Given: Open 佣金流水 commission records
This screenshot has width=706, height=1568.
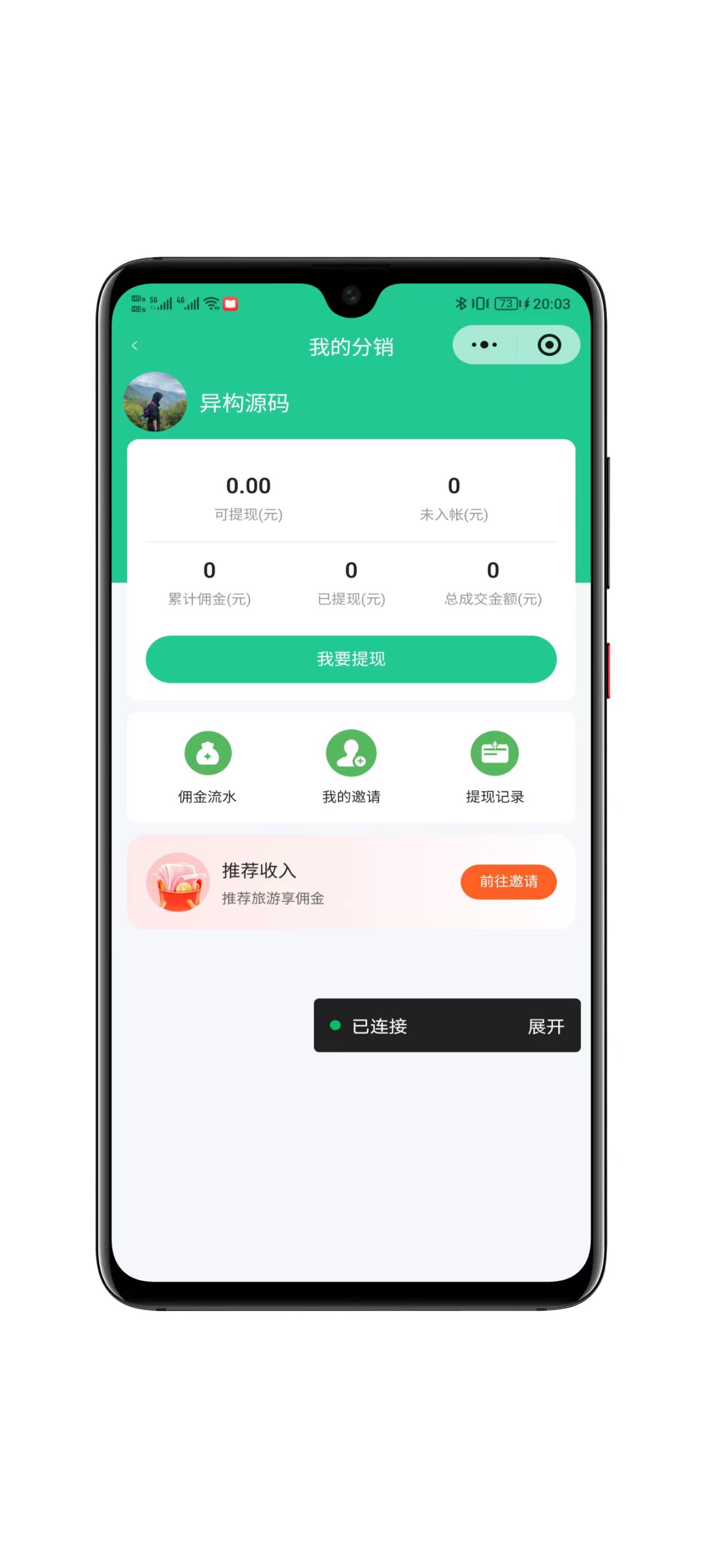Looking at the screenshot, I should point(208,766).
